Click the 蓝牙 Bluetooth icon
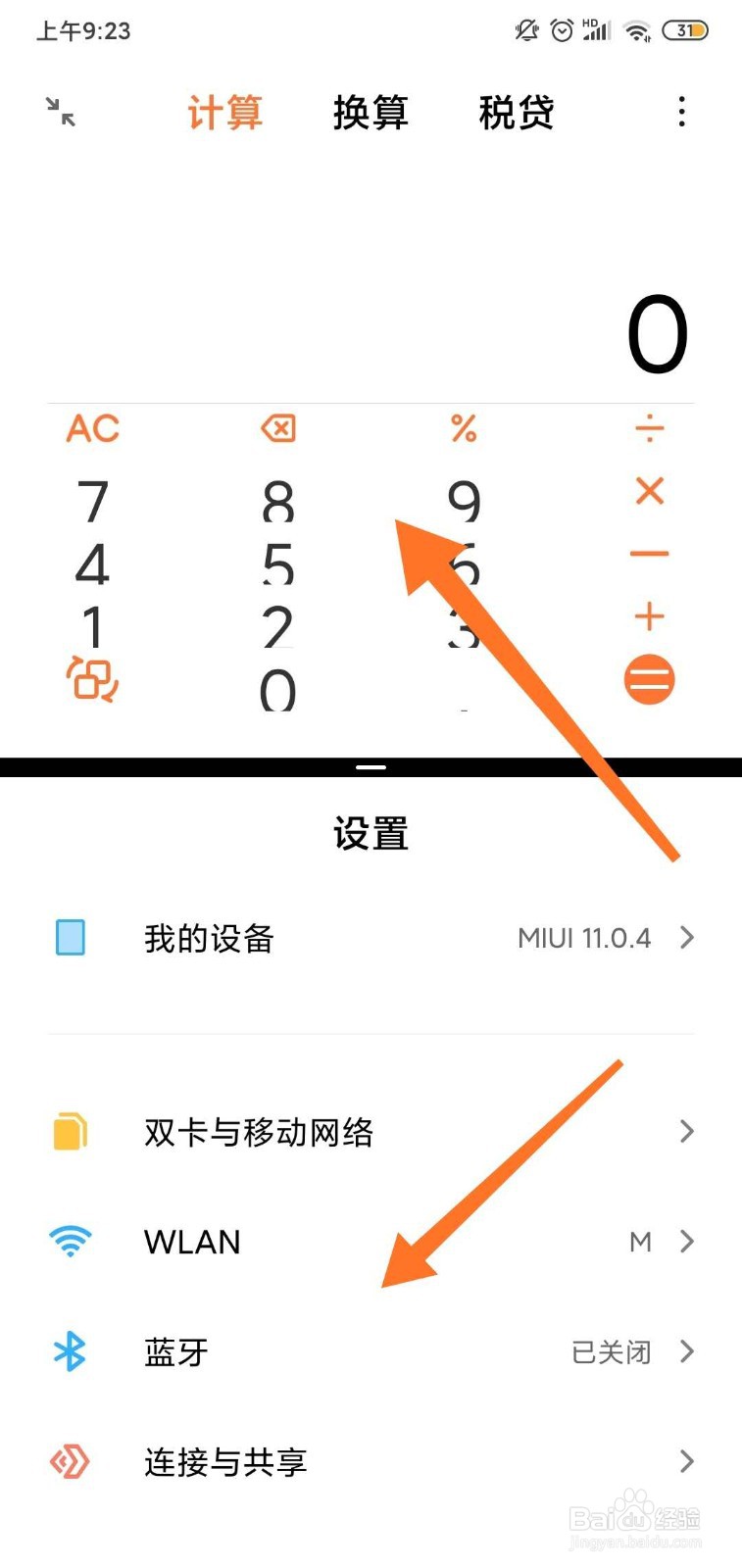The height and width of the screenshot is (1568, 742). point(70,1351)
